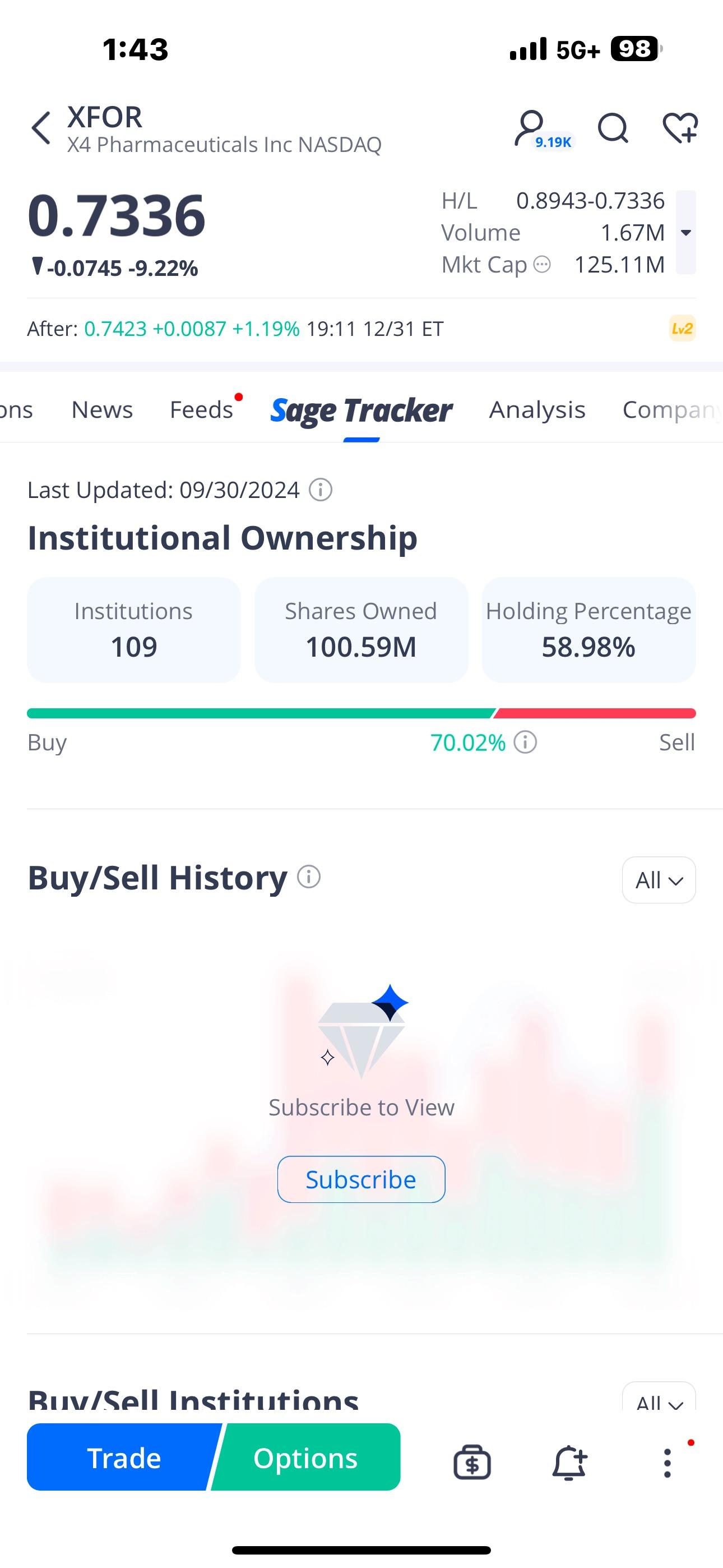Image resolution: width=723 pixels, height=1568 pixels.
Task: Open the search icon at top right
Action: [x=612, y=127]
